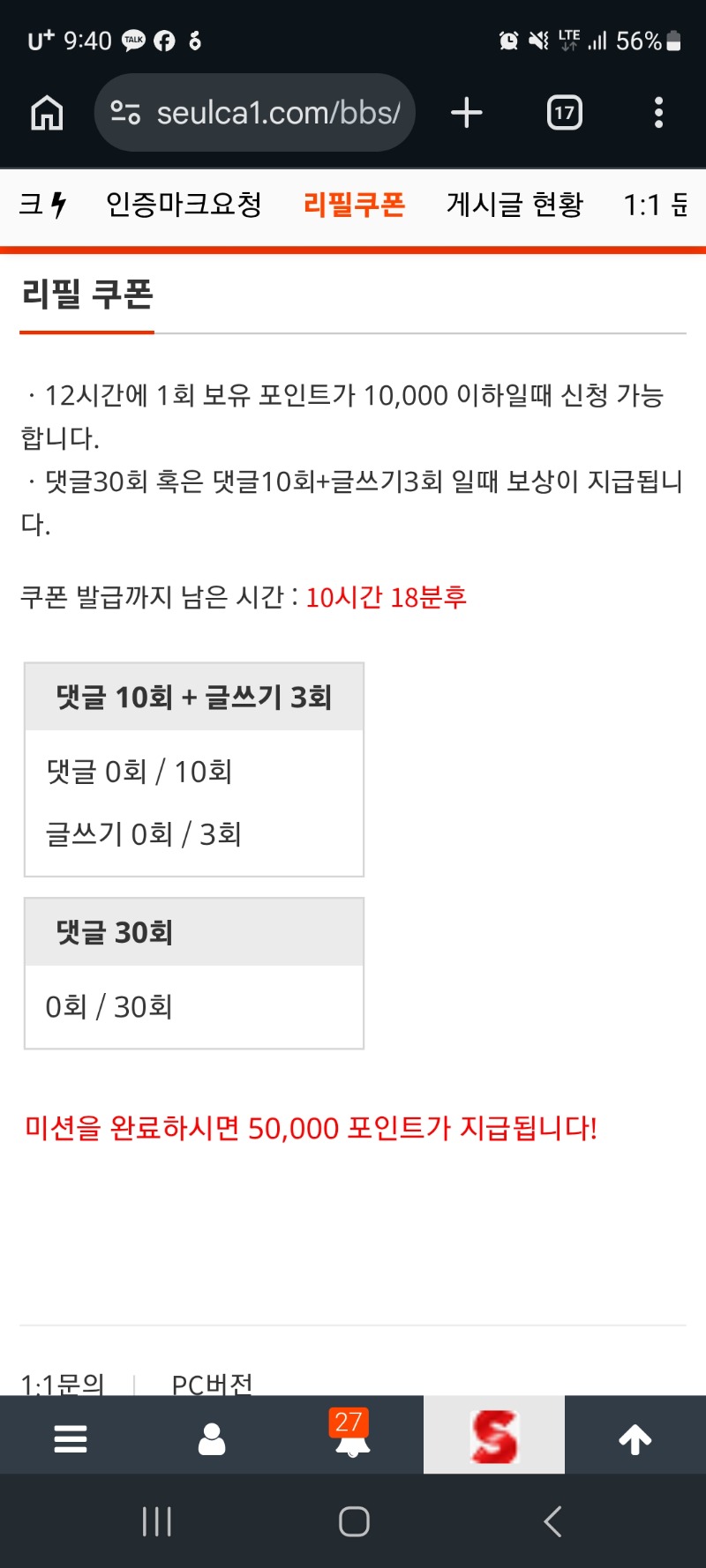
Task: Jump to top with the up arrow
Action: pyautogui.click(x=635, y=1438)
